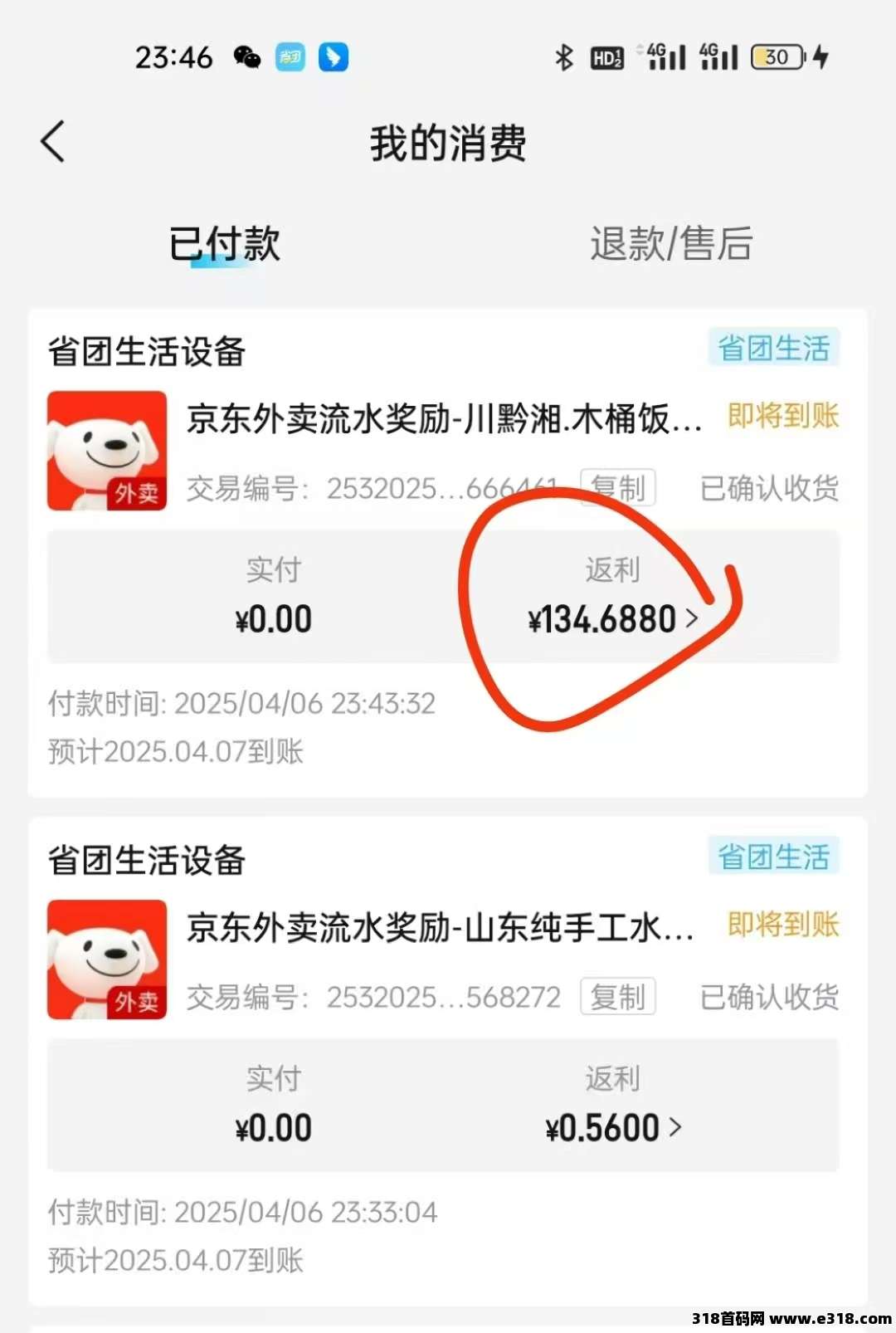Screen dimensions: 896x1333
Task: Copy transaction number ending 666461
Action: coord(618,488)
